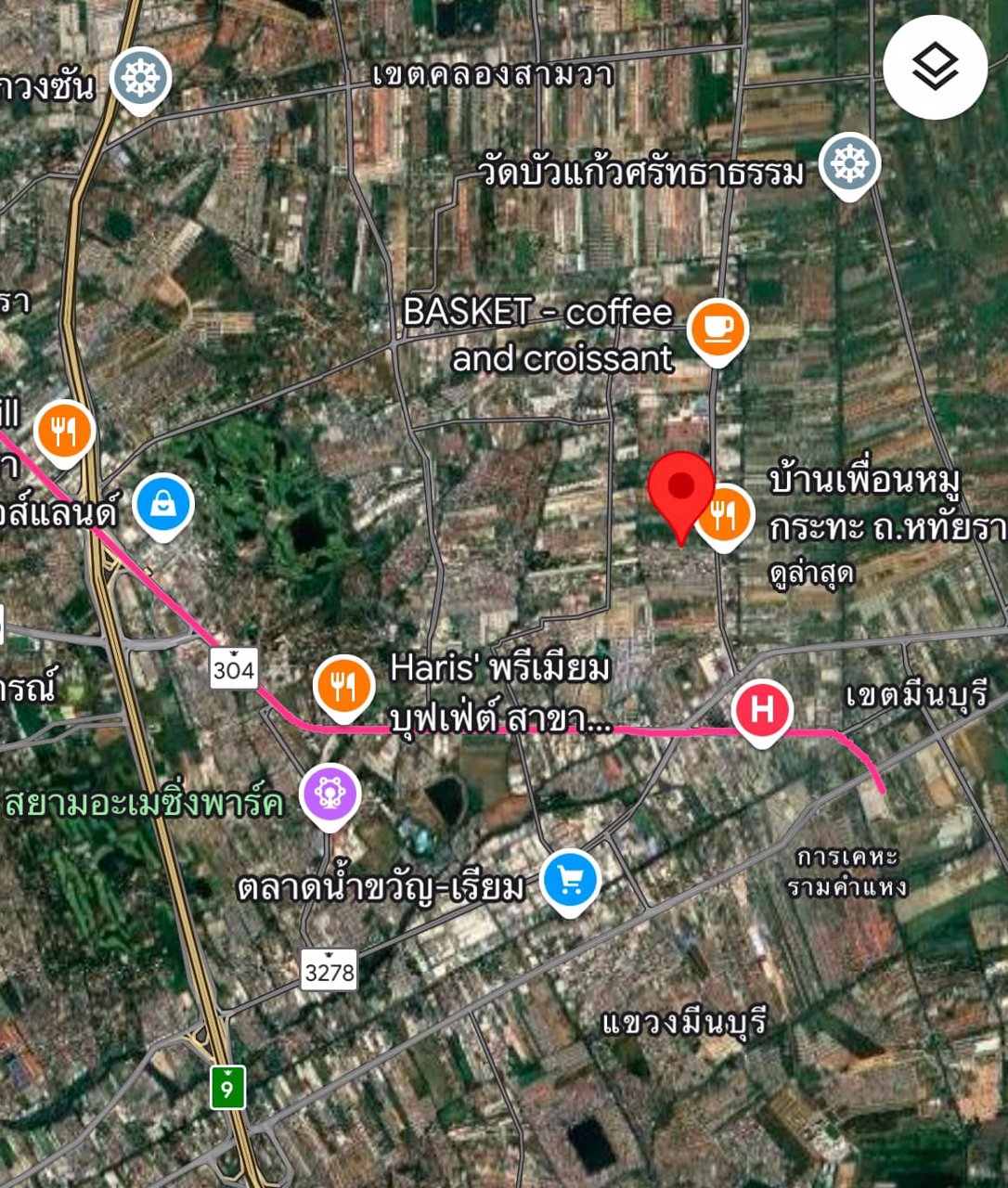
Task: Select the green motorway 9 shield
Action: 226,1088
